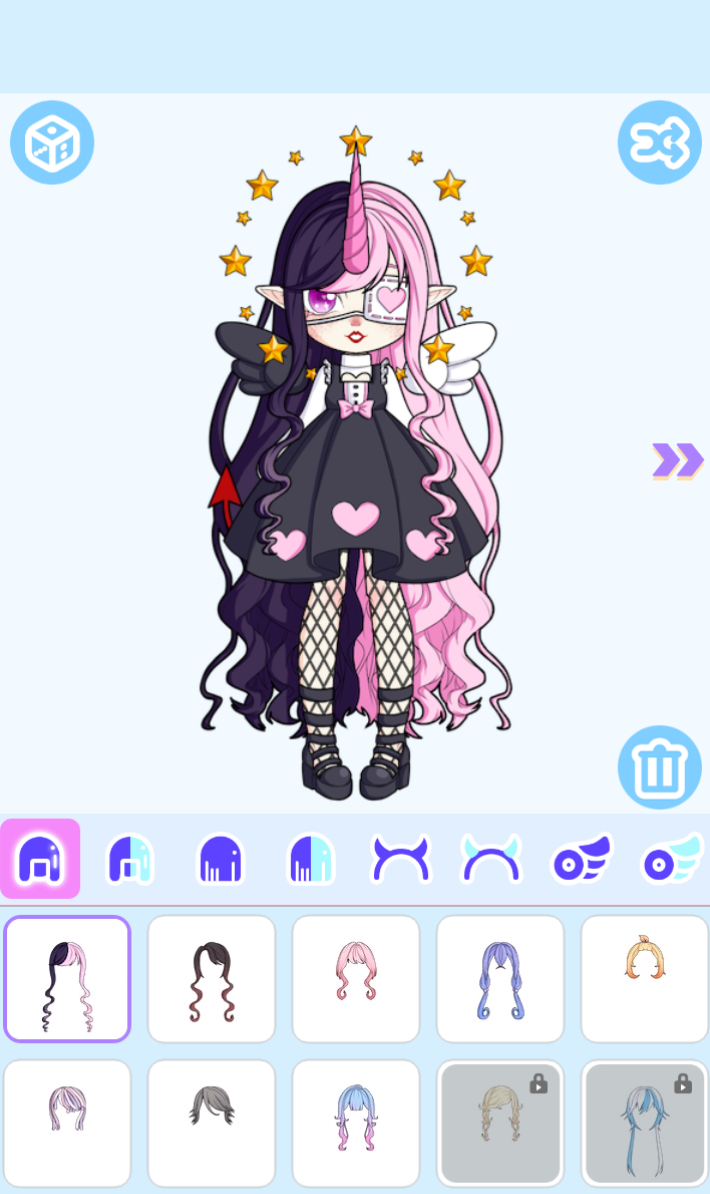Open the two-tone wings category tab
Image resolution: width=710 pixels, height=1194 pixels.
click(672, 859)
